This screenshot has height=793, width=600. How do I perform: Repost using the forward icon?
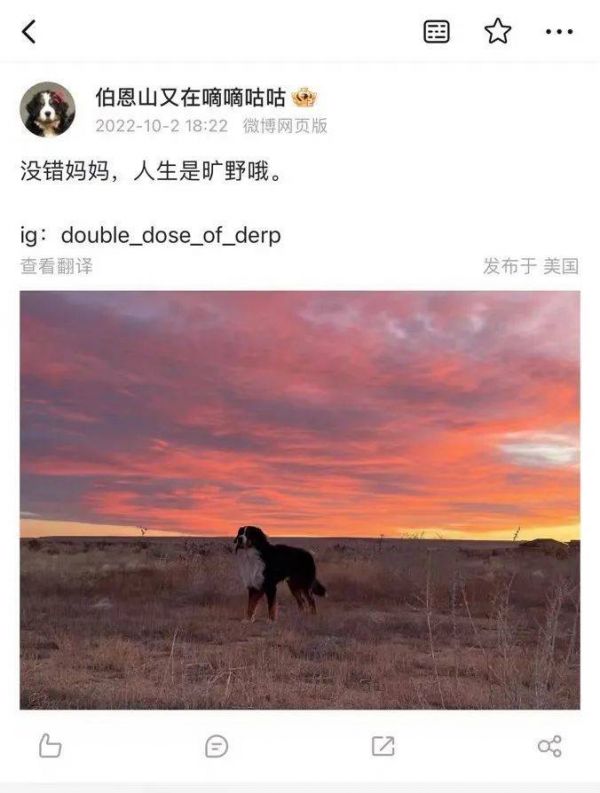[383, 746]
